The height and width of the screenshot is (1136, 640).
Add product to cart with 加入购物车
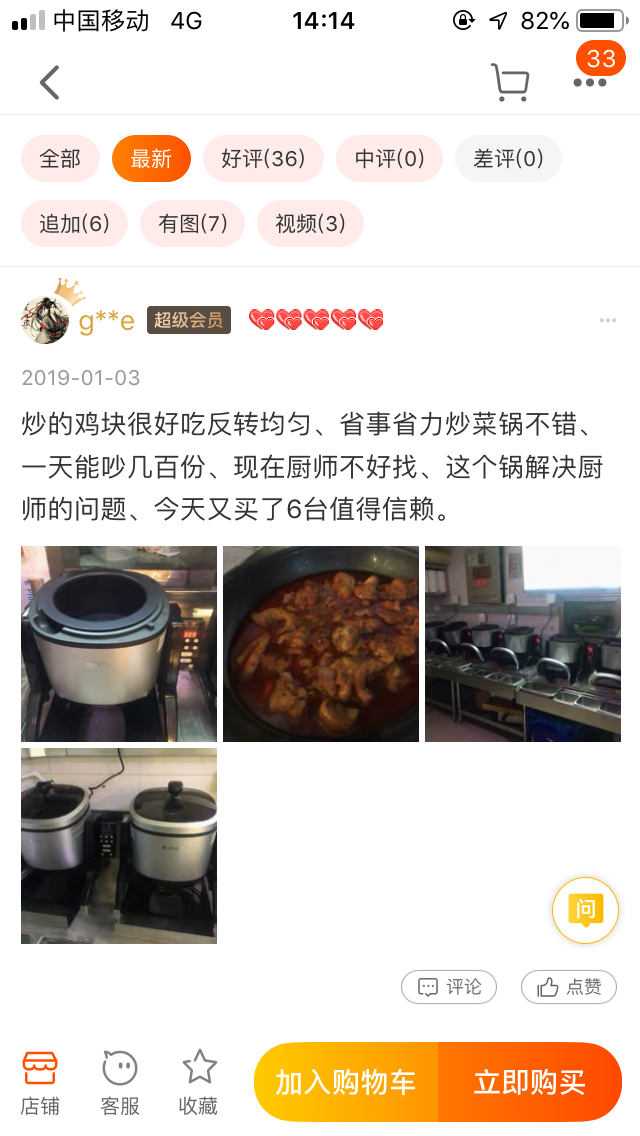346,1082
